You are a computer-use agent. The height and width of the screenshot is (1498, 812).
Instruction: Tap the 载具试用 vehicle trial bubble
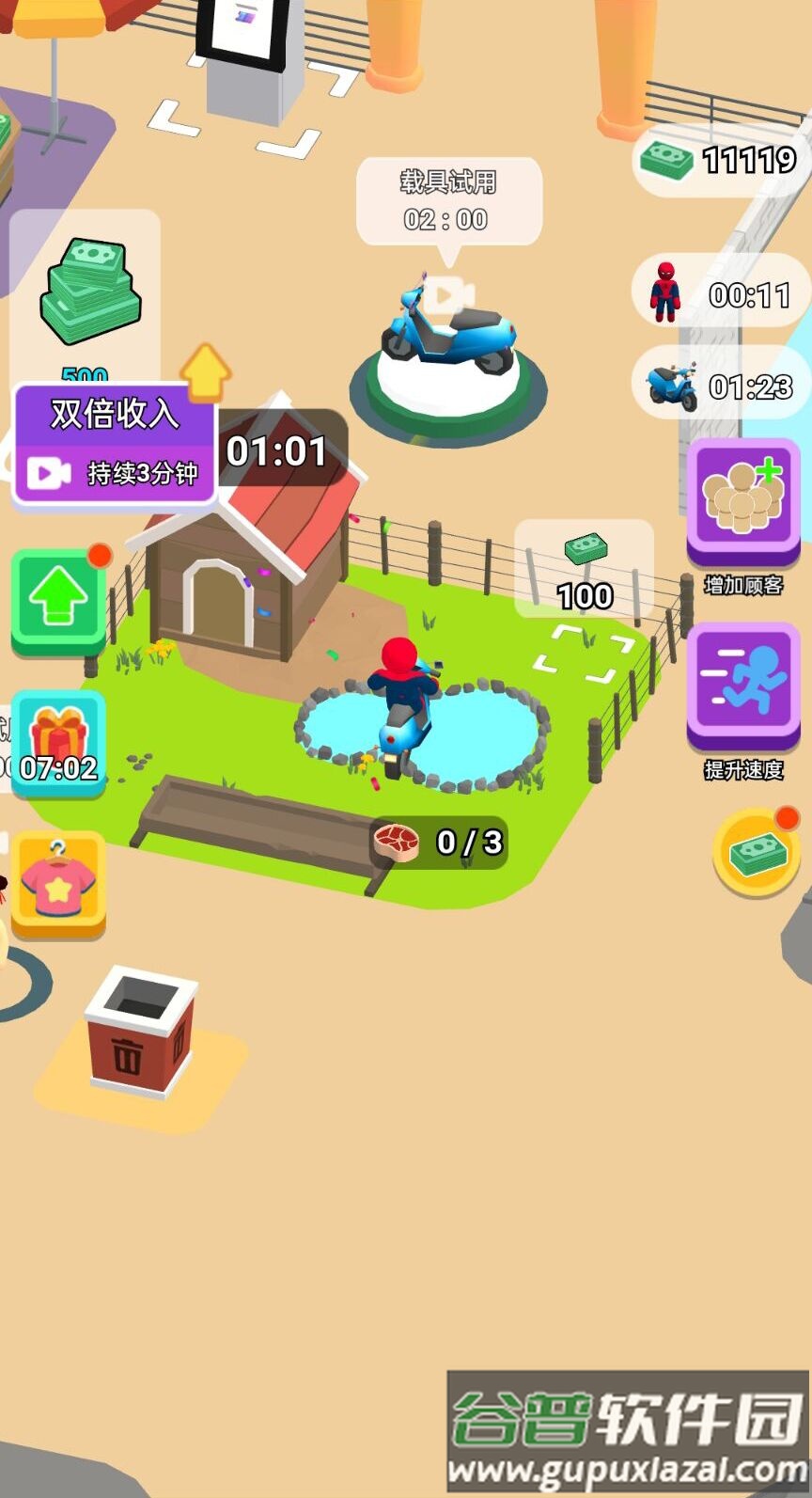(448, 200)
